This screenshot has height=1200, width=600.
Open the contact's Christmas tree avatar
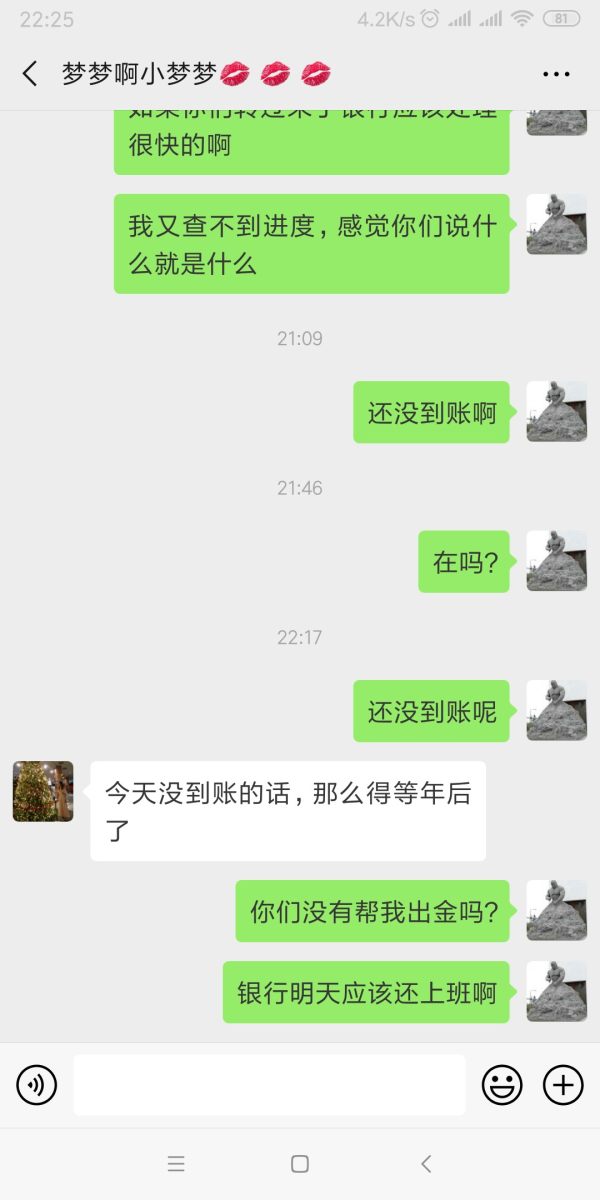pyautogui.click(x=43, y=791)
